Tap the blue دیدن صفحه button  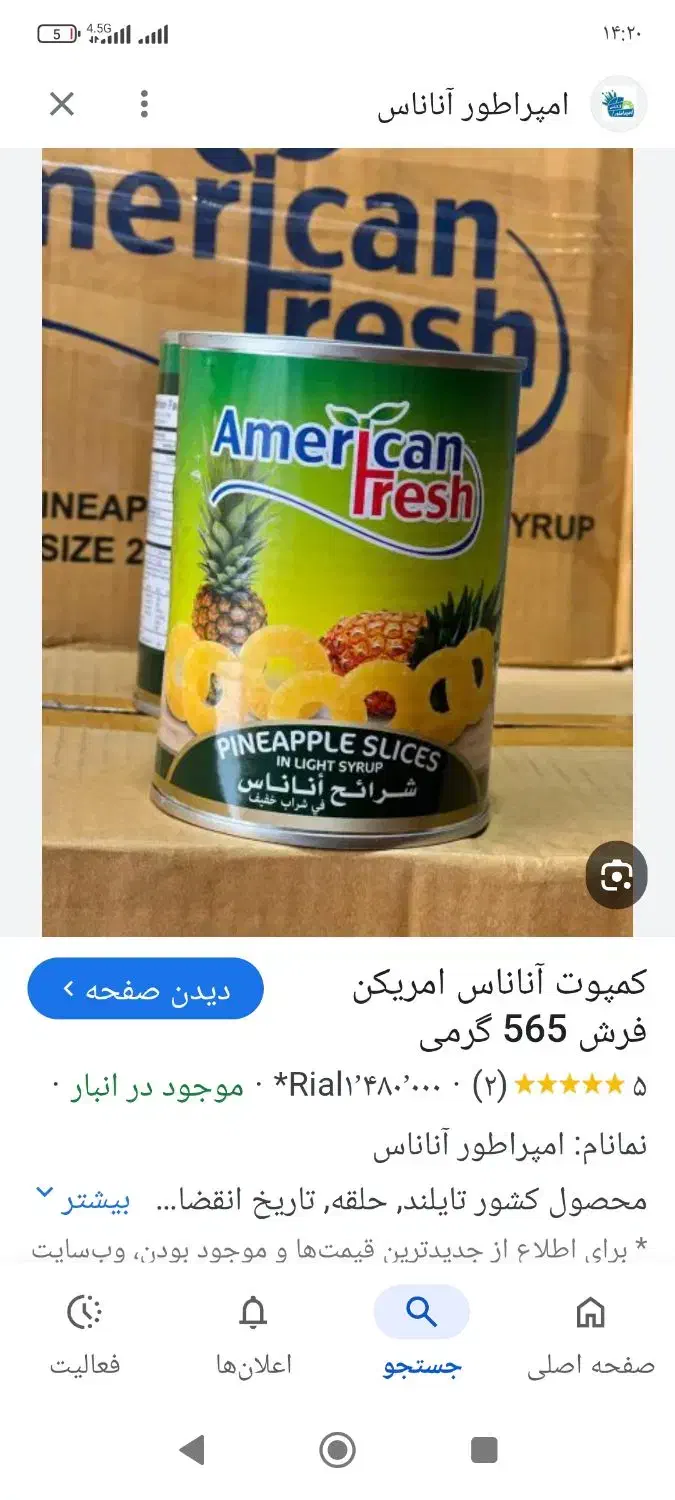coord(146,989)
